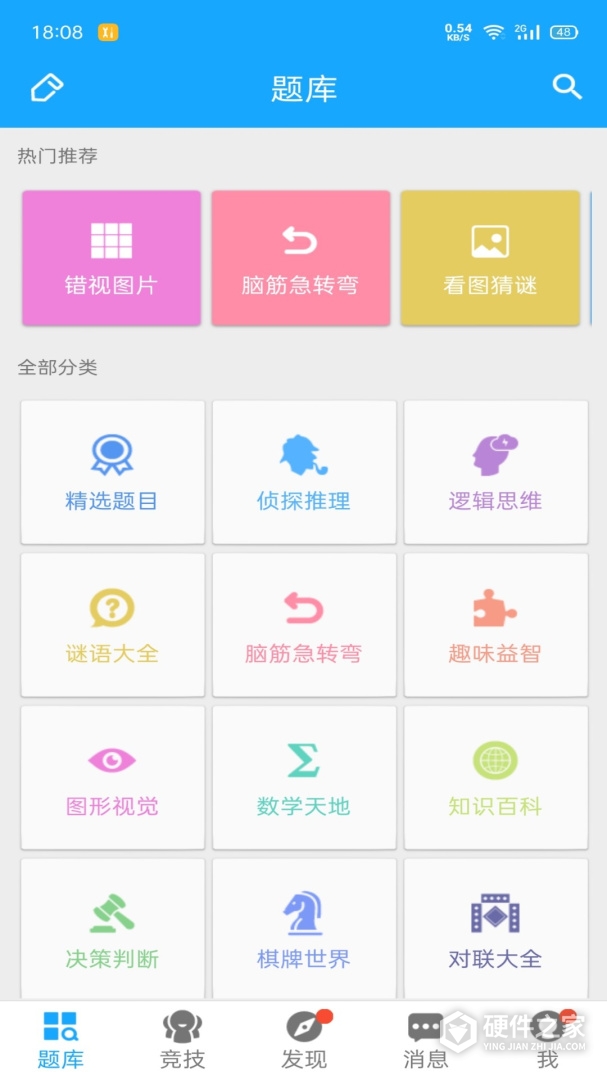607x1080 pixels.
Task: Go to the 消息 tab
Action: 425,1040
